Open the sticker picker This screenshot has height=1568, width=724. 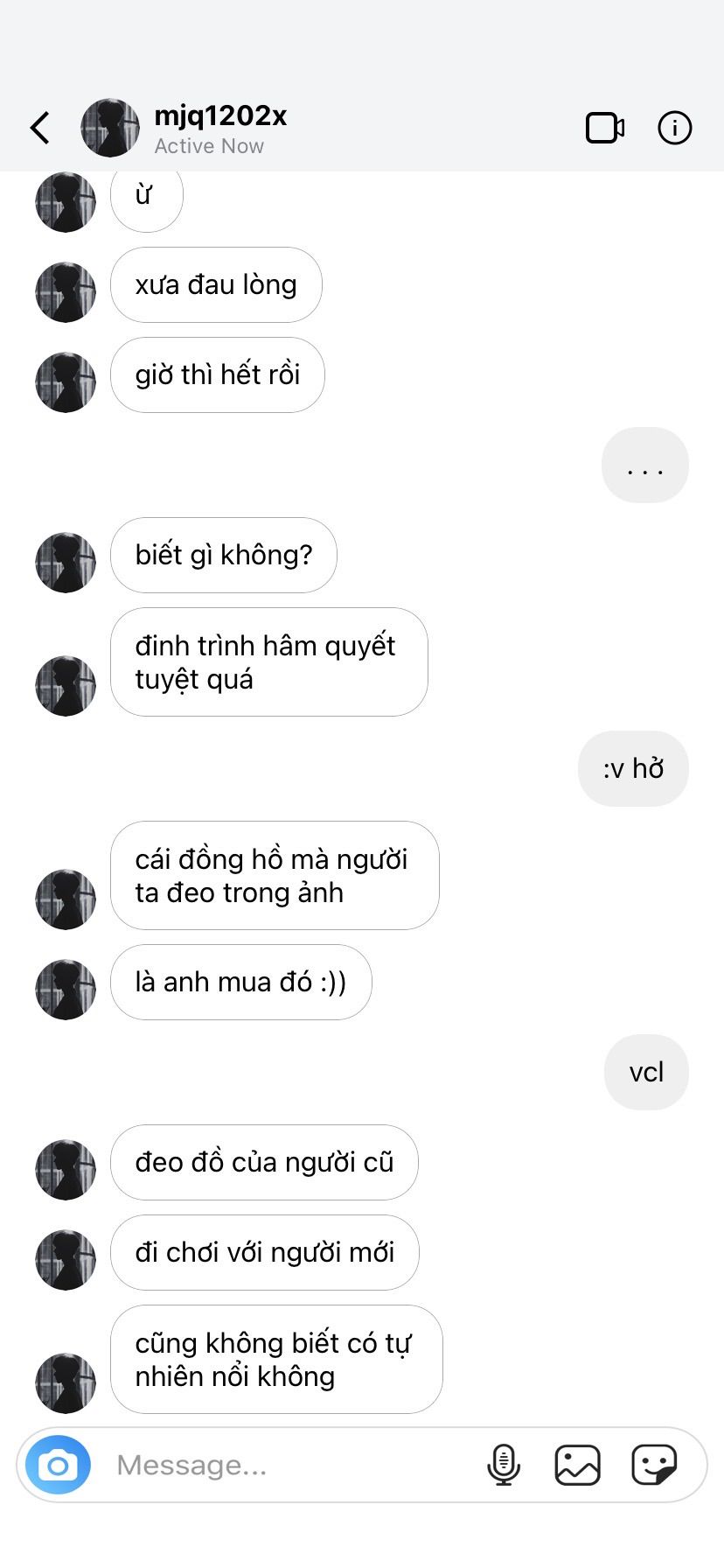pyautogui.click(x=654, y=1465)
